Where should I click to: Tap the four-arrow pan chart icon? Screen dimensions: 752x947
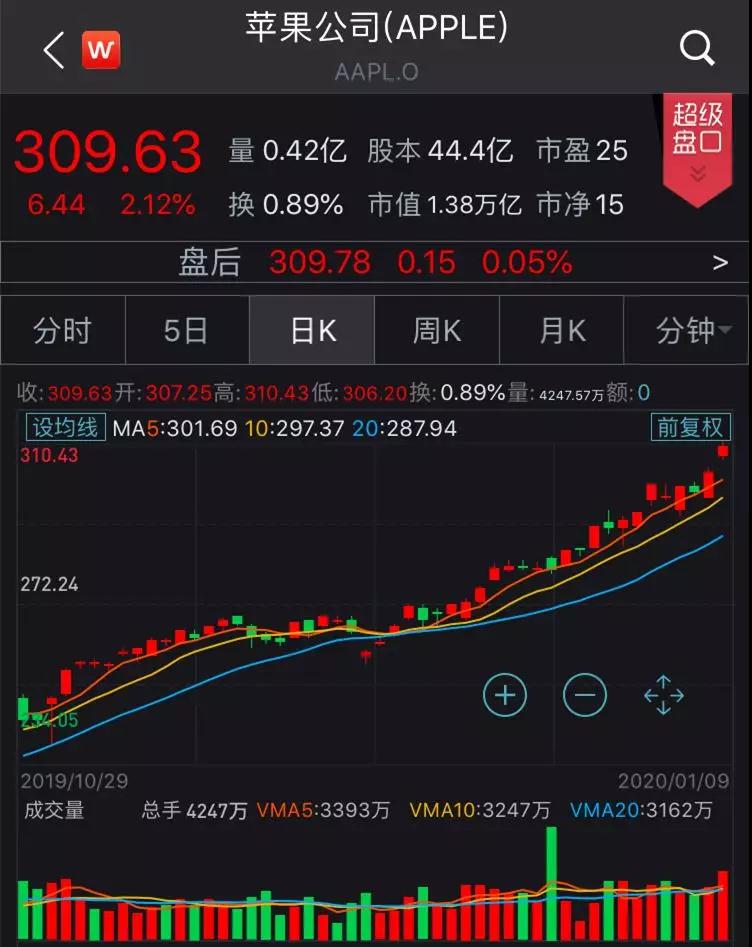pyautogui.click(x=664, y=695)
